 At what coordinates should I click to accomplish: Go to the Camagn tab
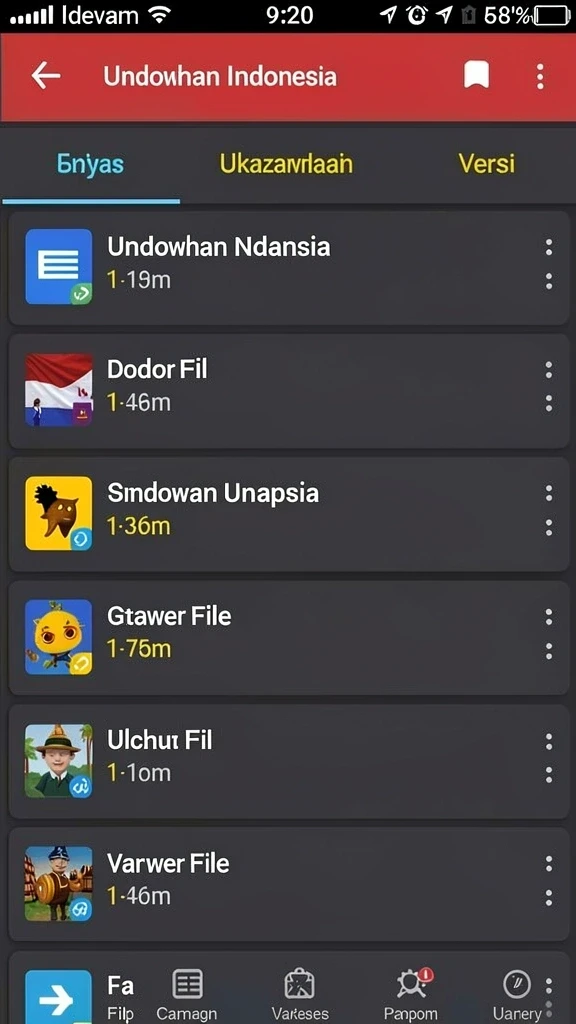click(x=187, y=995)
